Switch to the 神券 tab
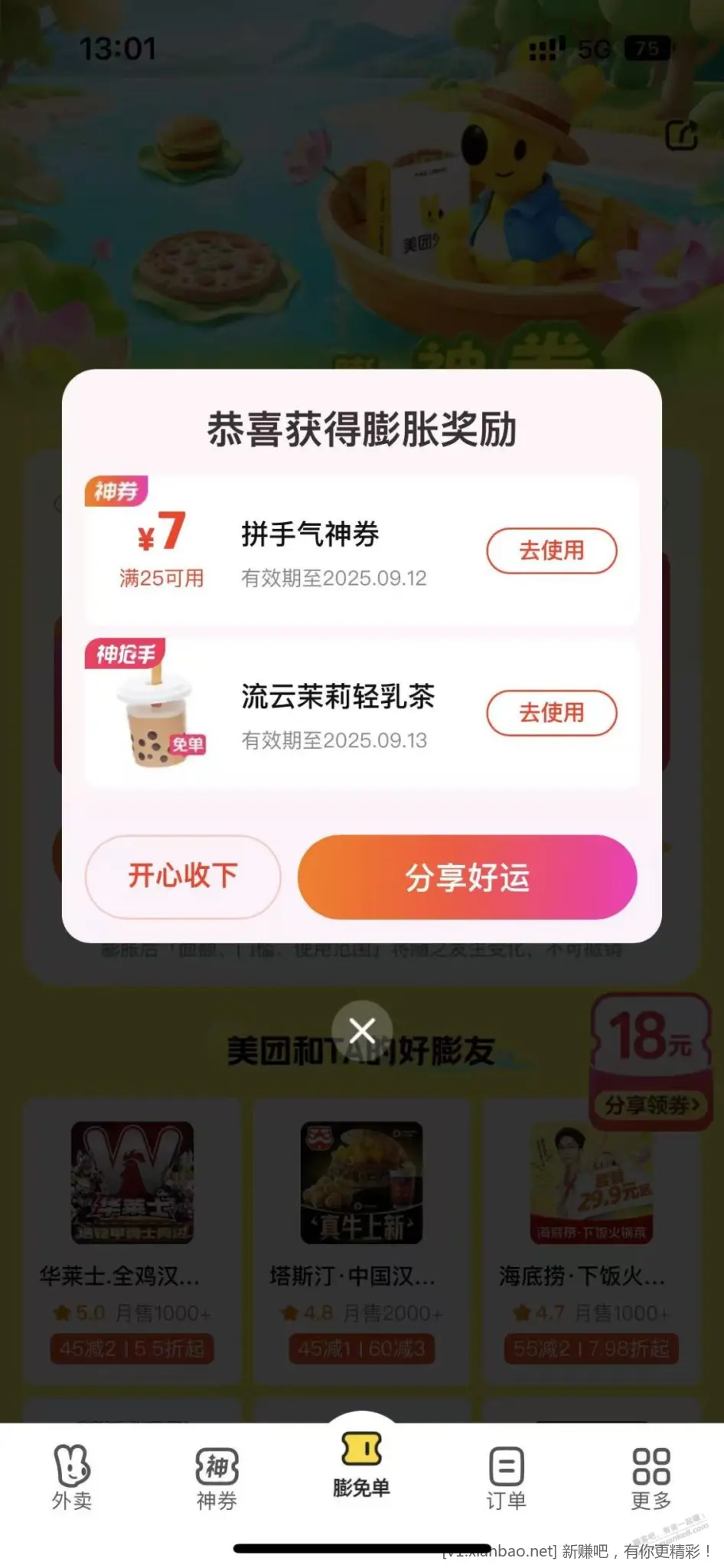Screen dimensions: 724x1568 click(x=217, y=1478)
